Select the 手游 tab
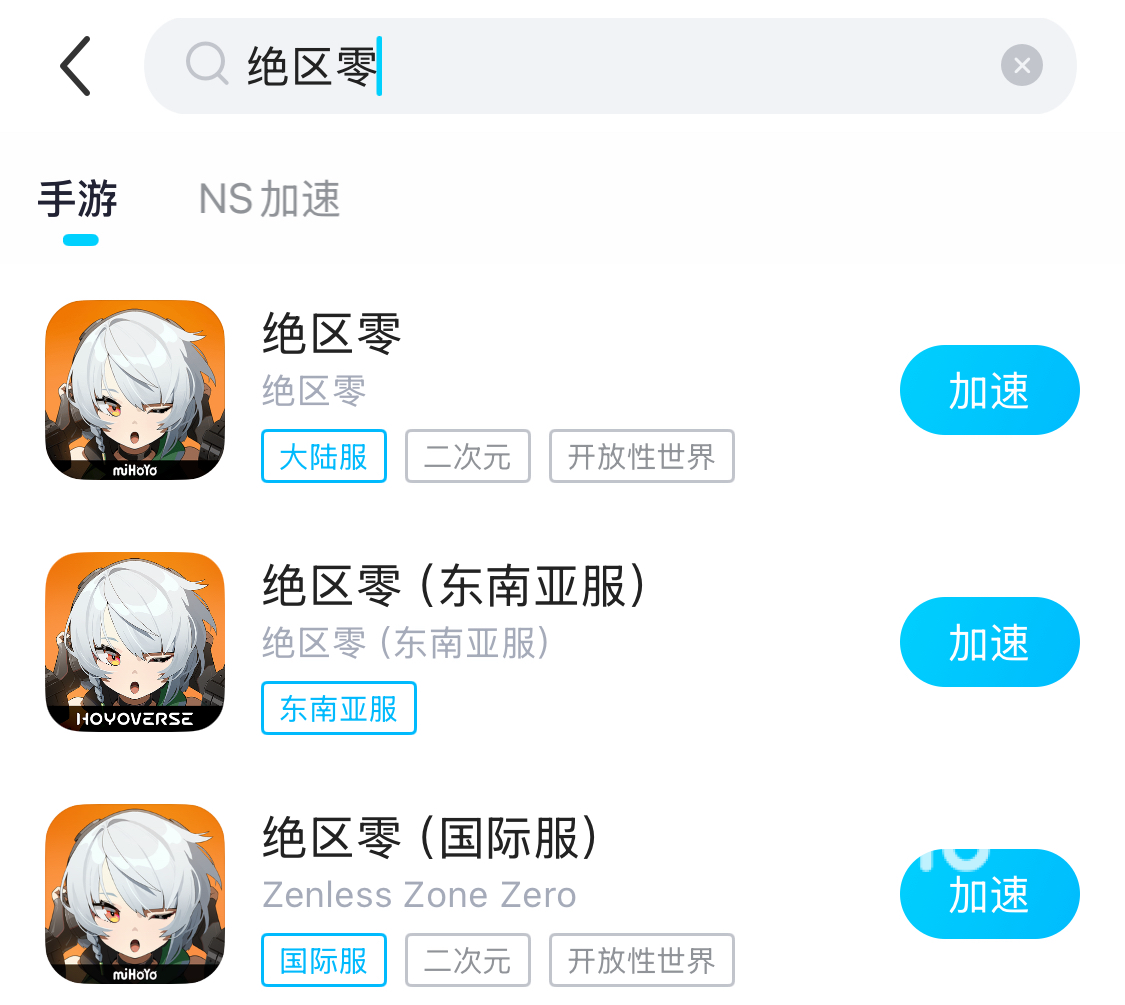Viewport: 1125px width, 1005px height. pos(78,199)
